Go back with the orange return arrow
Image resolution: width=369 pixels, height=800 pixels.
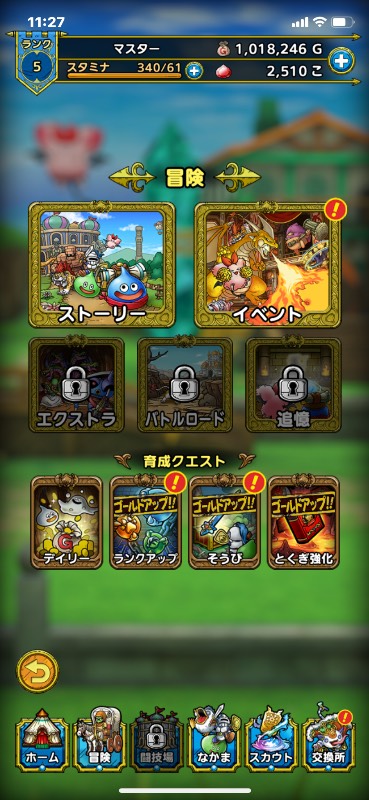point(37,671)
